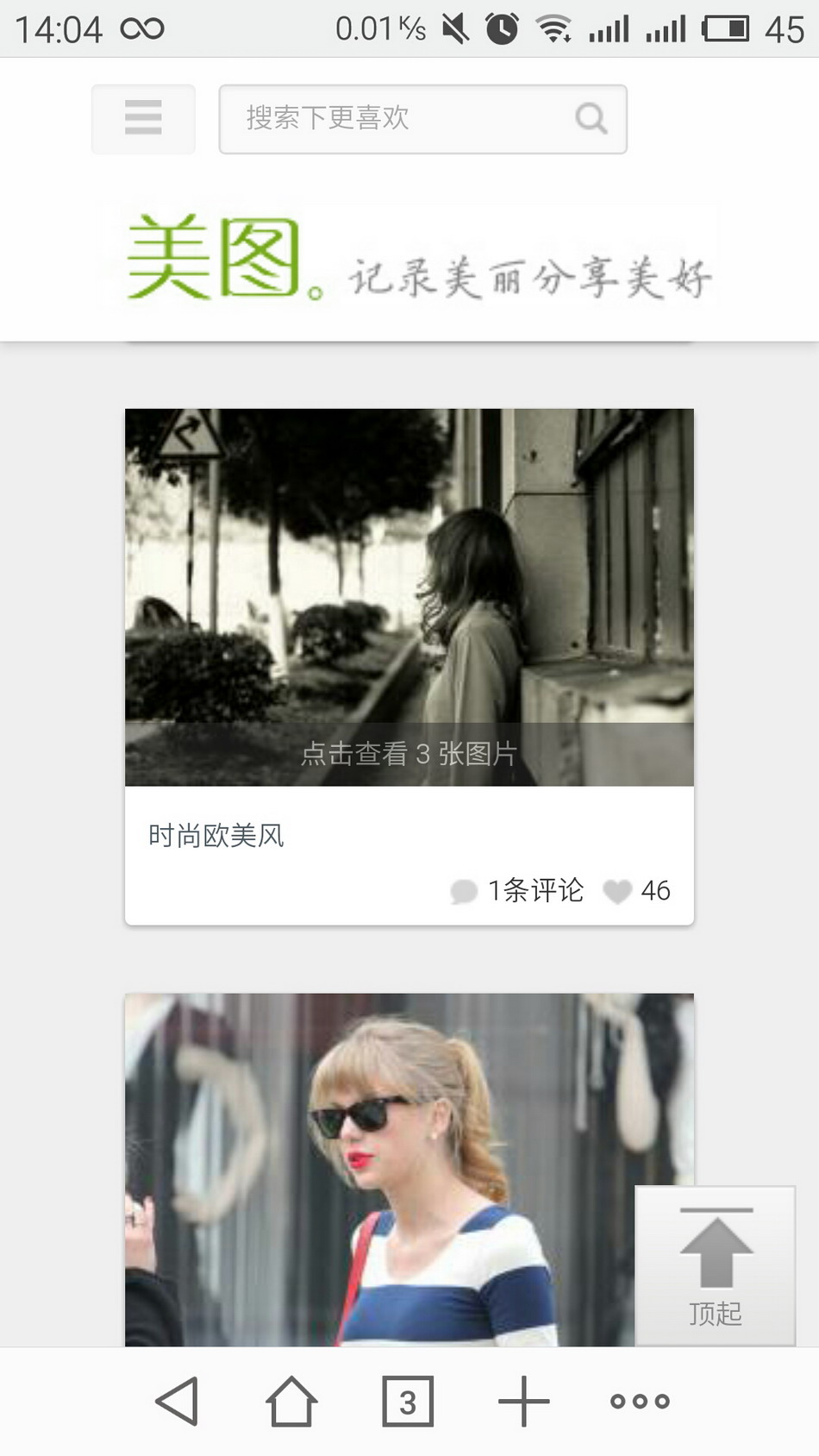
Task: Open the hamburger menu button
Action: 143,119
